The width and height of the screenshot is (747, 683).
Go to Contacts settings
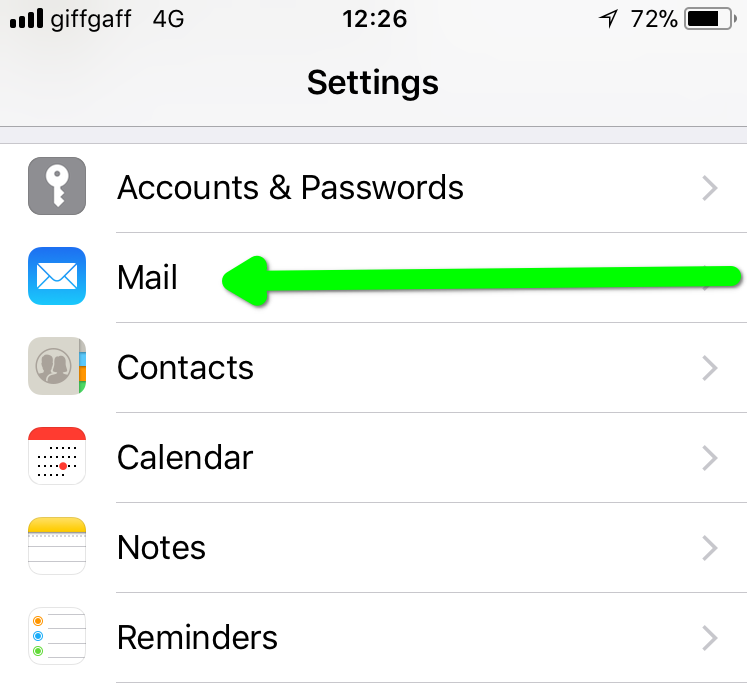pyautogui.click(x=185, y=368)
